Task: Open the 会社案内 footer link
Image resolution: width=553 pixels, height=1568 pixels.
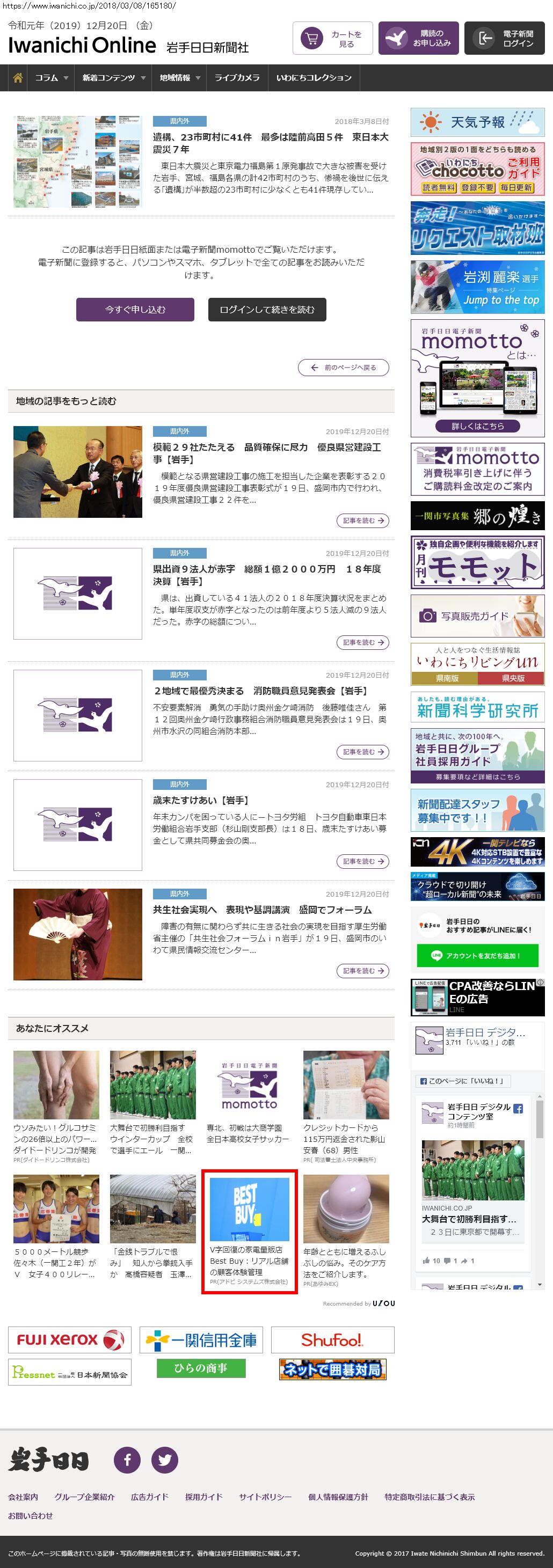Action: pyautogui.click(x=23, y=1497)
